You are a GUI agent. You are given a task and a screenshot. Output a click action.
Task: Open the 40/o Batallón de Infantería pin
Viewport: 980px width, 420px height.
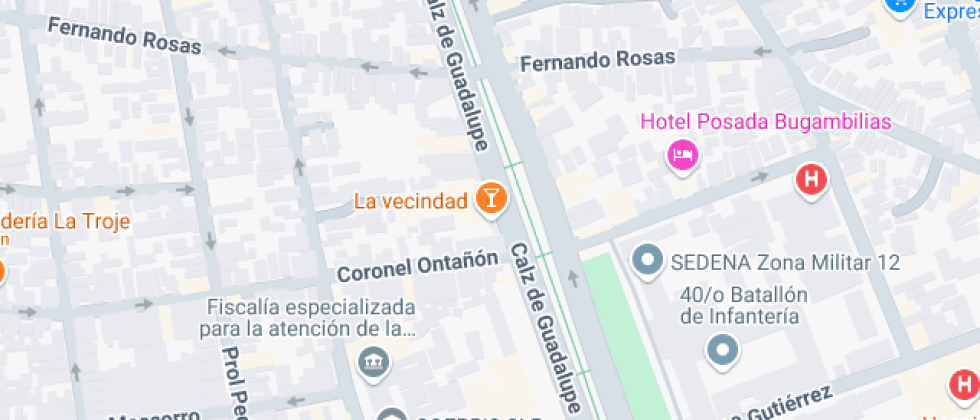722,349
